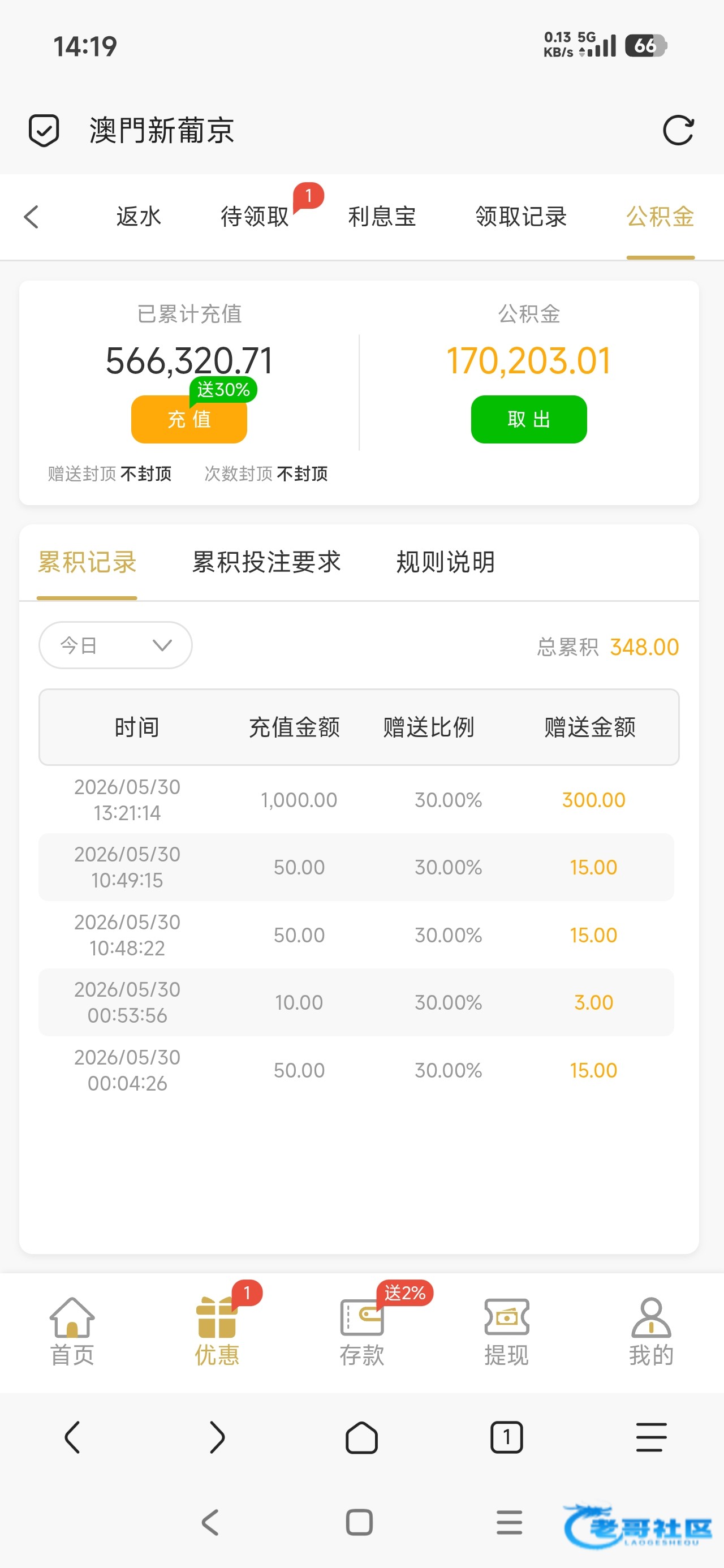Viewport: 724px width, 1568px height.
Task: Go back using the top-left arrow
Action: click(32, 217)
